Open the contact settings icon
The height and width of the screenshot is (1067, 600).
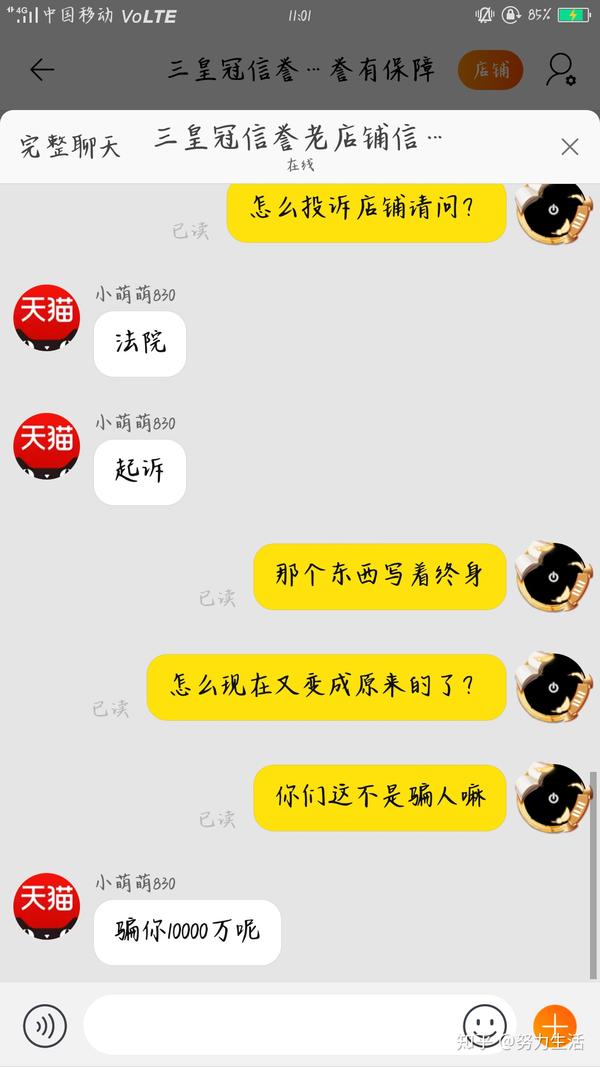(560, 70)
